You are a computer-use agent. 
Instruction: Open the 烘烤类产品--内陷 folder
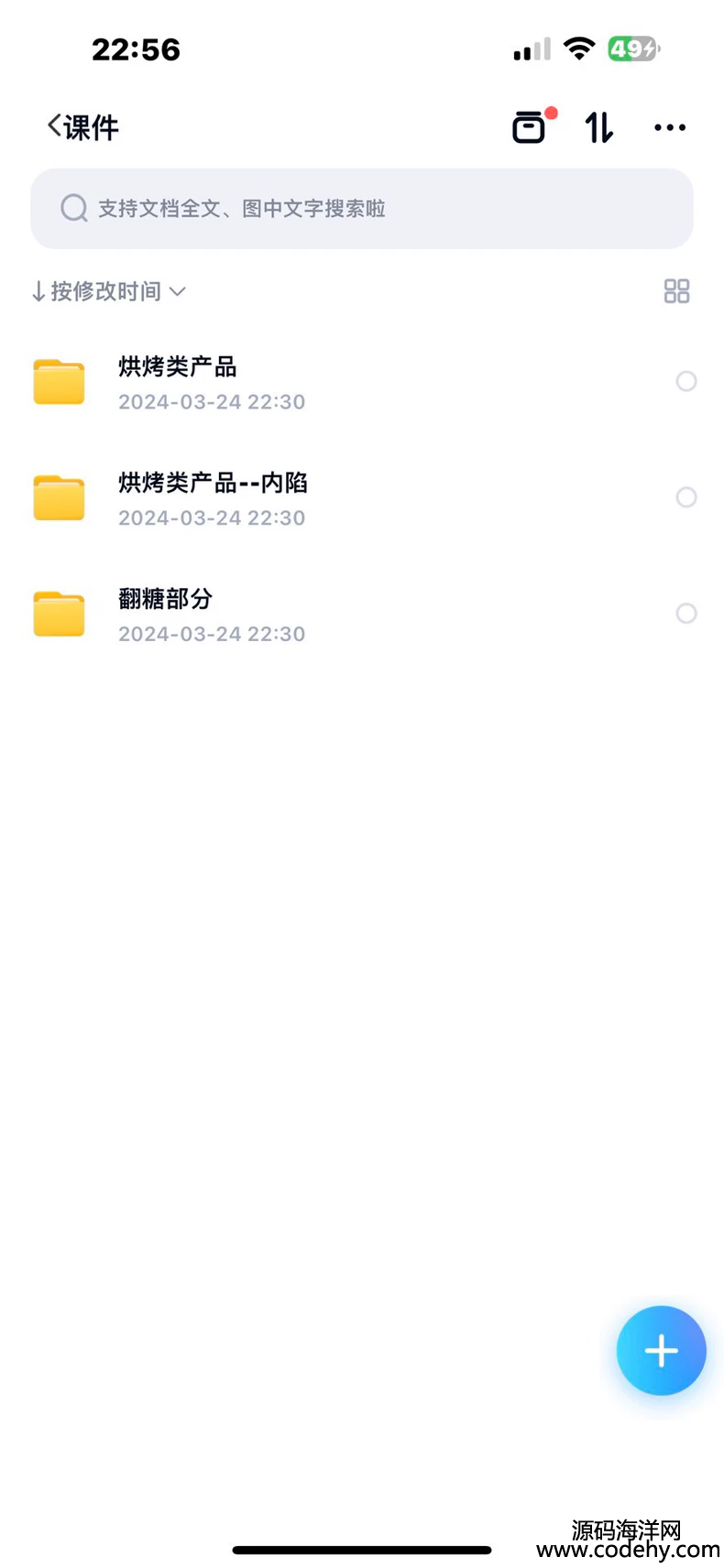[x=362, y=498]
